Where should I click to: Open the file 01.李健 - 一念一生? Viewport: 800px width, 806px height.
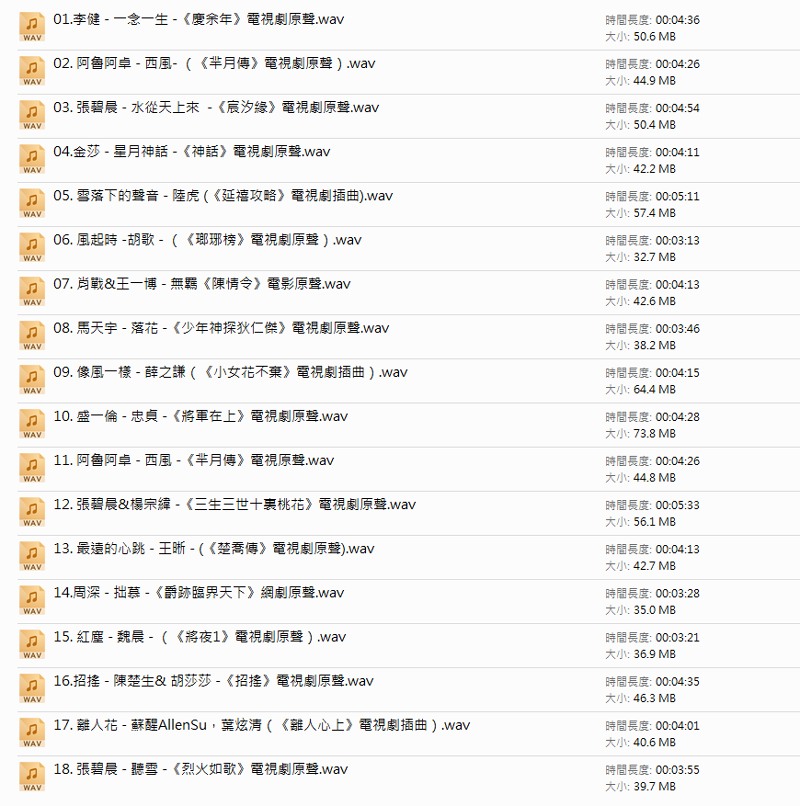point(193,20)
